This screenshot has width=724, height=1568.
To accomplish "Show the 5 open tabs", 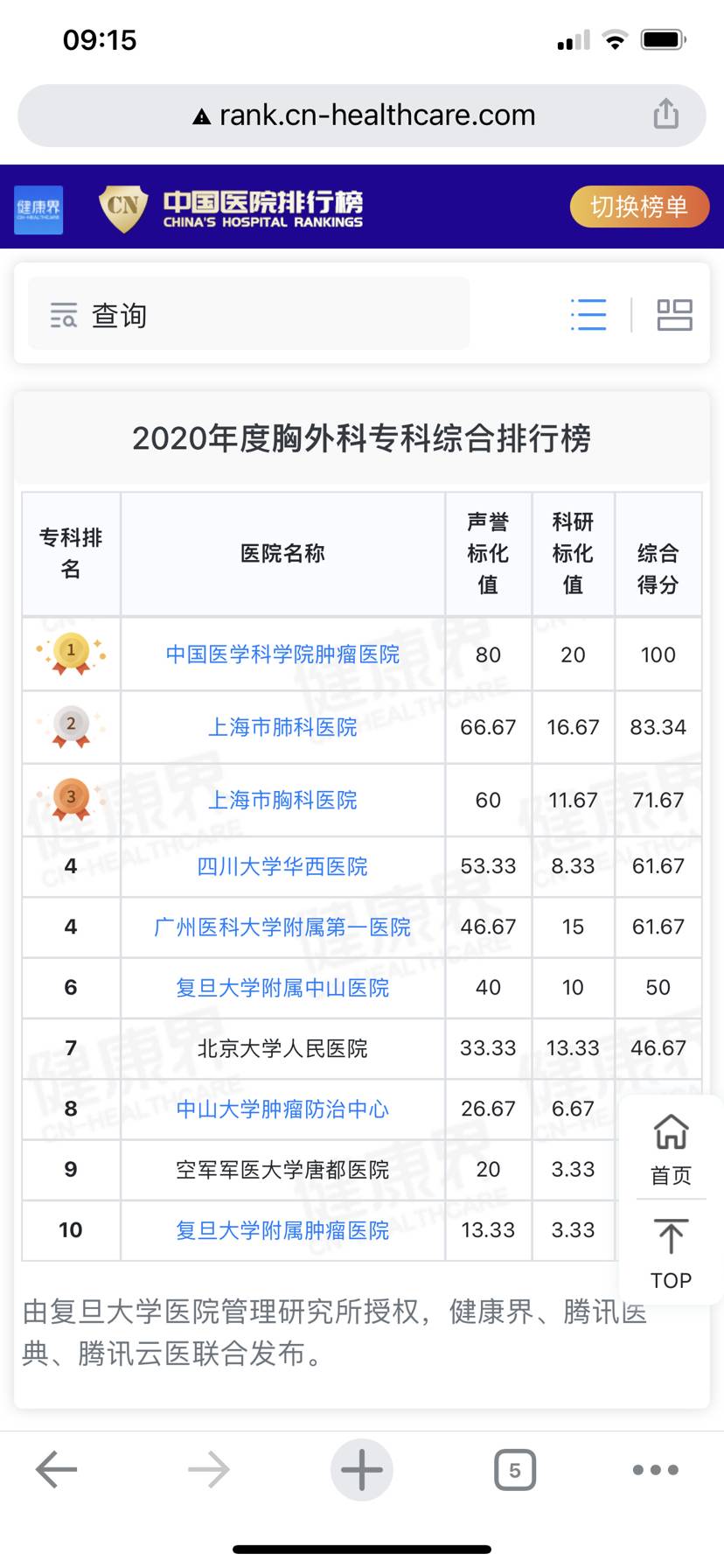I will [514, 1470].
